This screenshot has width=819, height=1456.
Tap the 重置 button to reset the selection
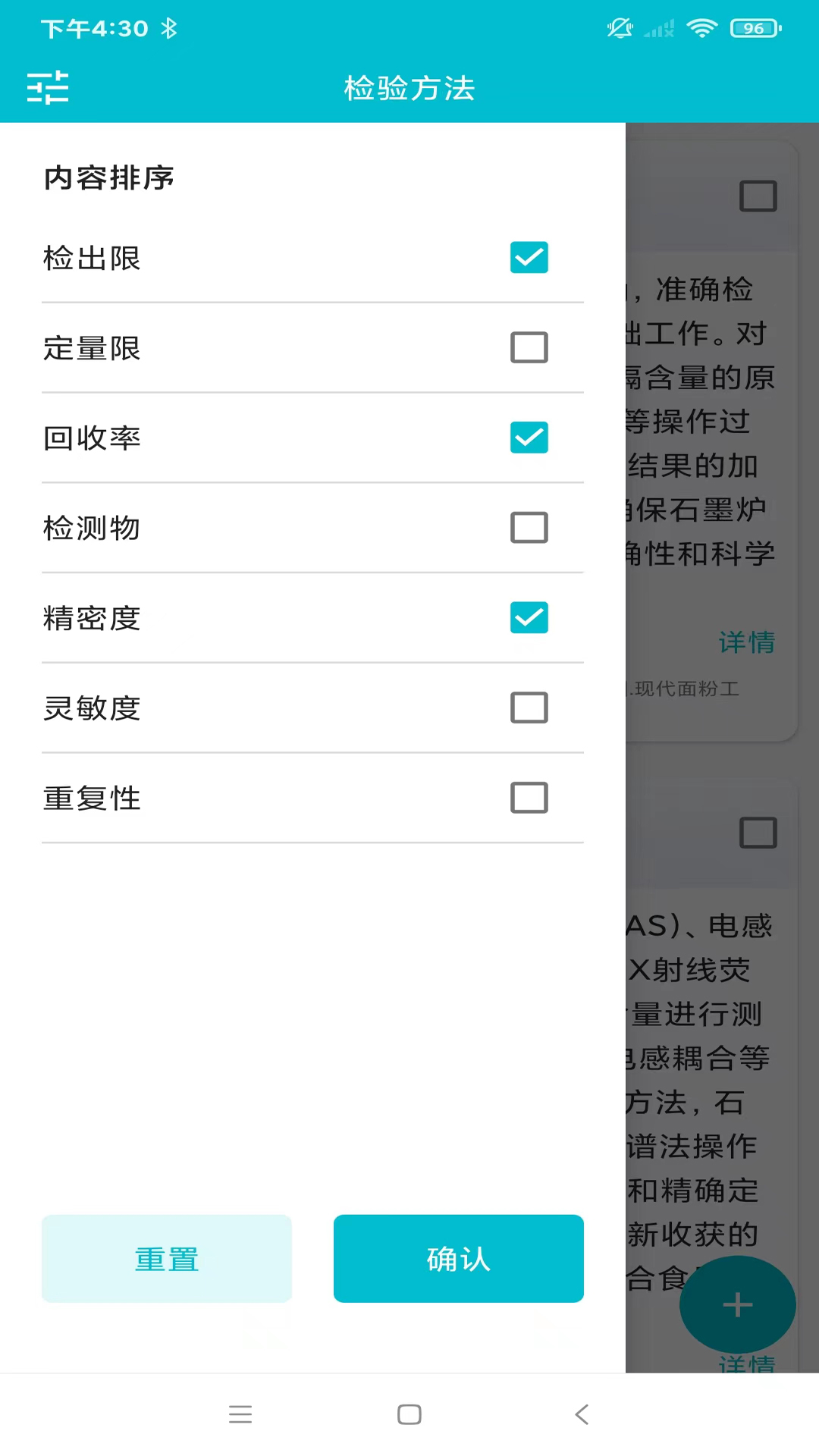[167, 1259]
